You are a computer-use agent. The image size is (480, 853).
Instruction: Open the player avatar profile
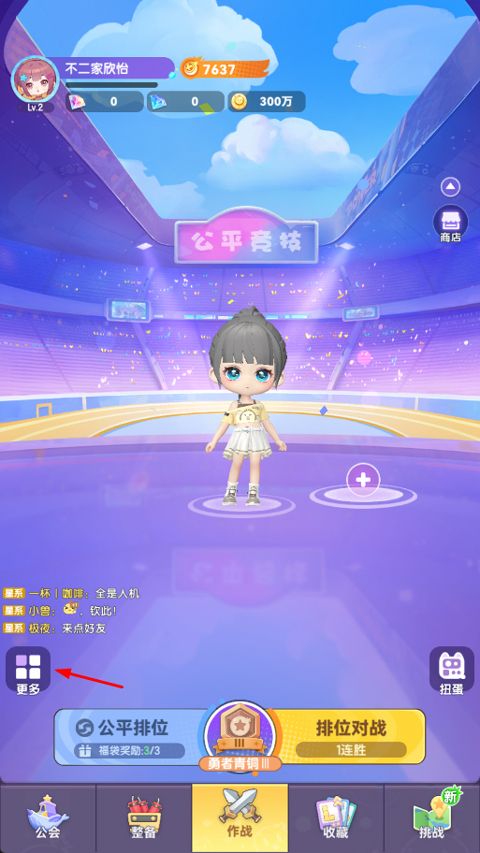tap(35, 80)
